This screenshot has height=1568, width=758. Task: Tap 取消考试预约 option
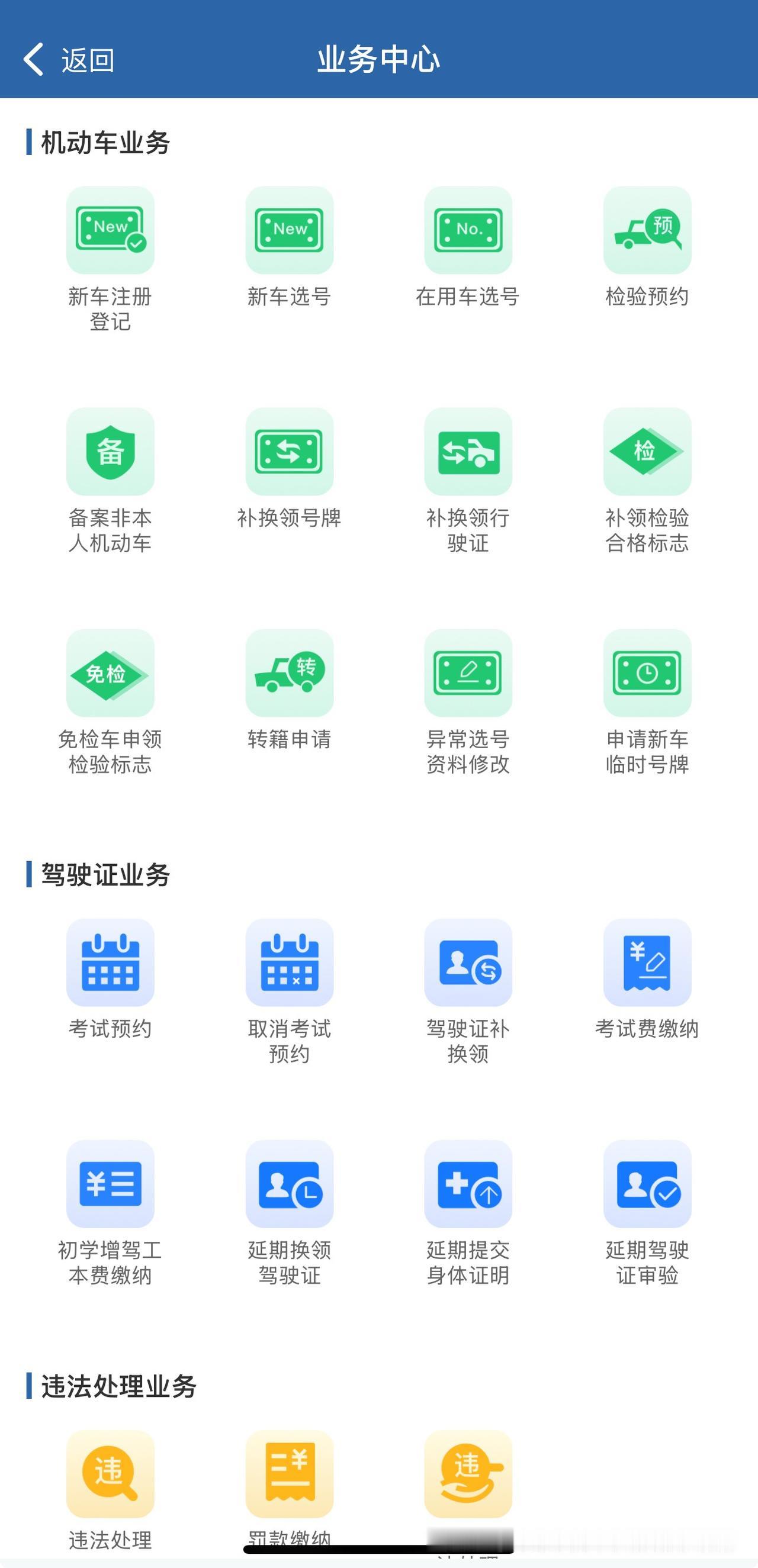(289, 963)
